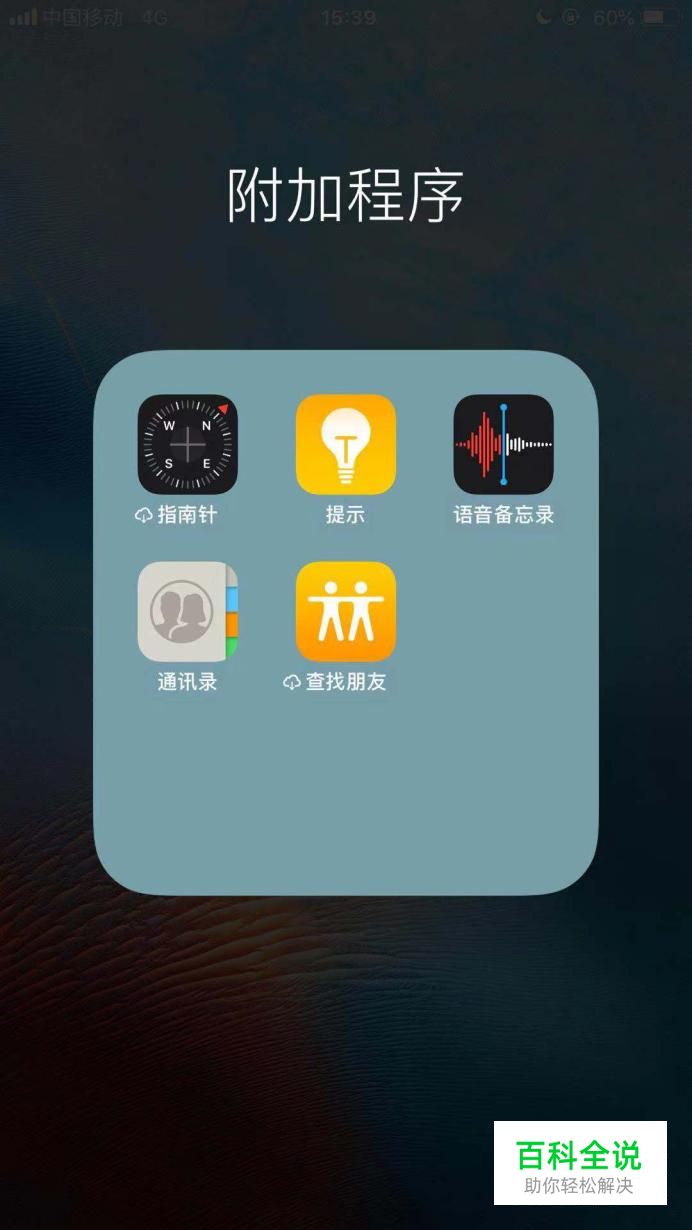The image size is (692, 1230).
Task: Open the 通讯录 contacts app
Action: click(187, 612)
